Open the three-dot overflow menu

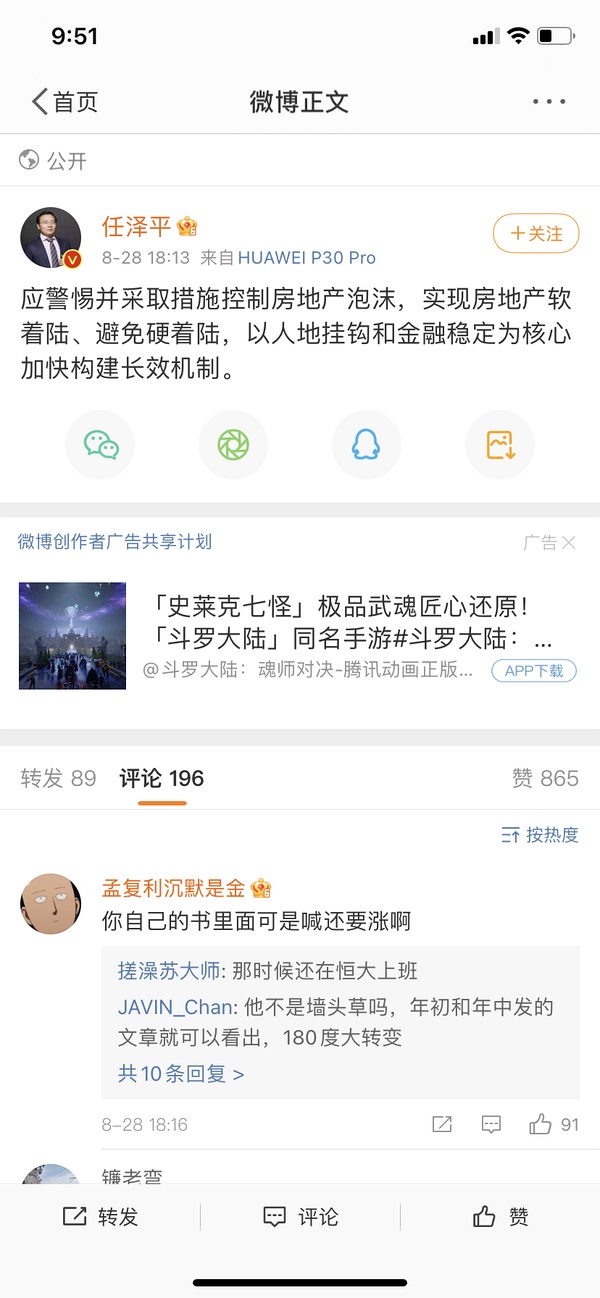pos(549,102)
